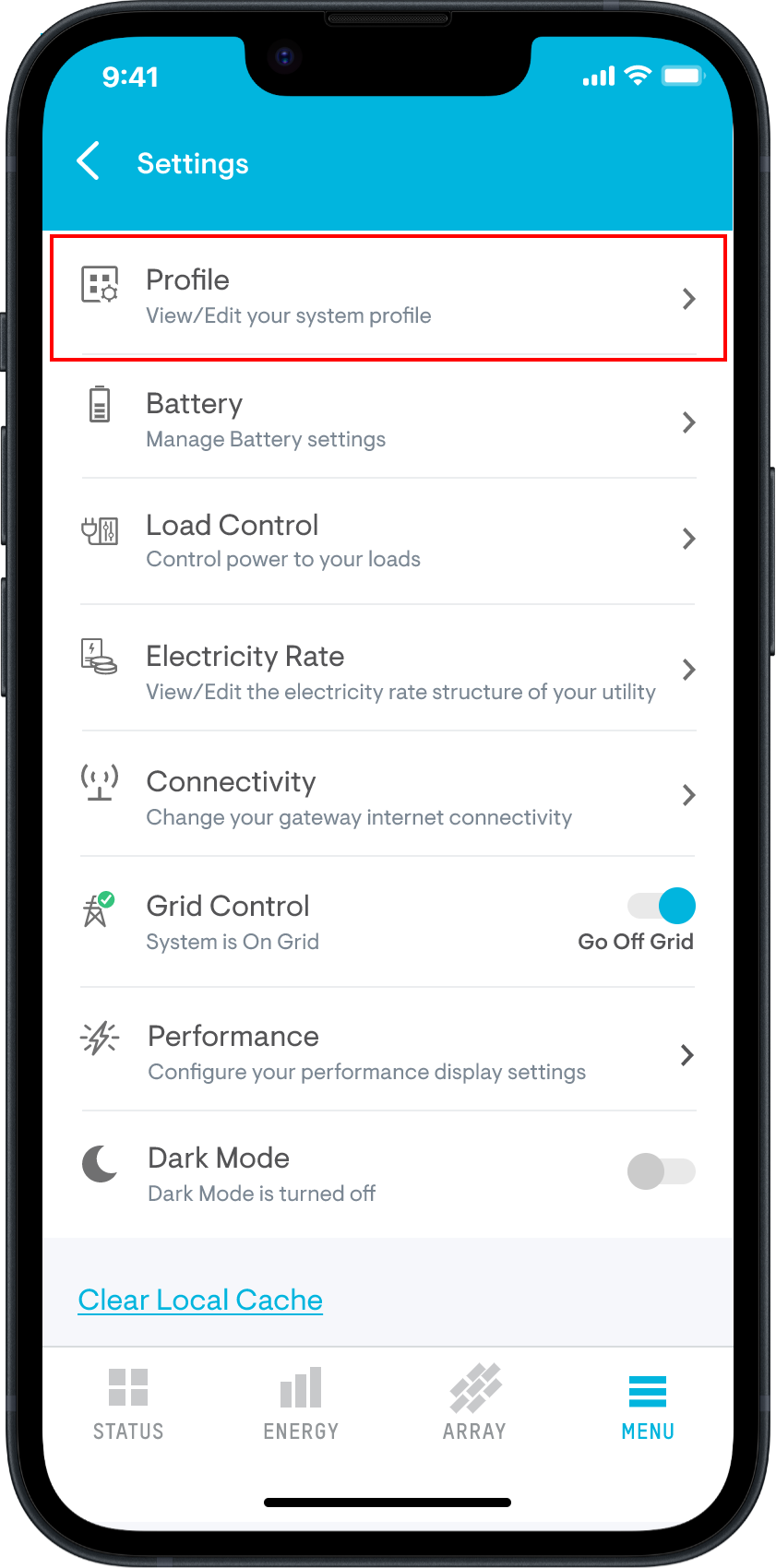Switch to the Status tab
This screenshot has width=776, height=1568.
[x=128, y=1404]
